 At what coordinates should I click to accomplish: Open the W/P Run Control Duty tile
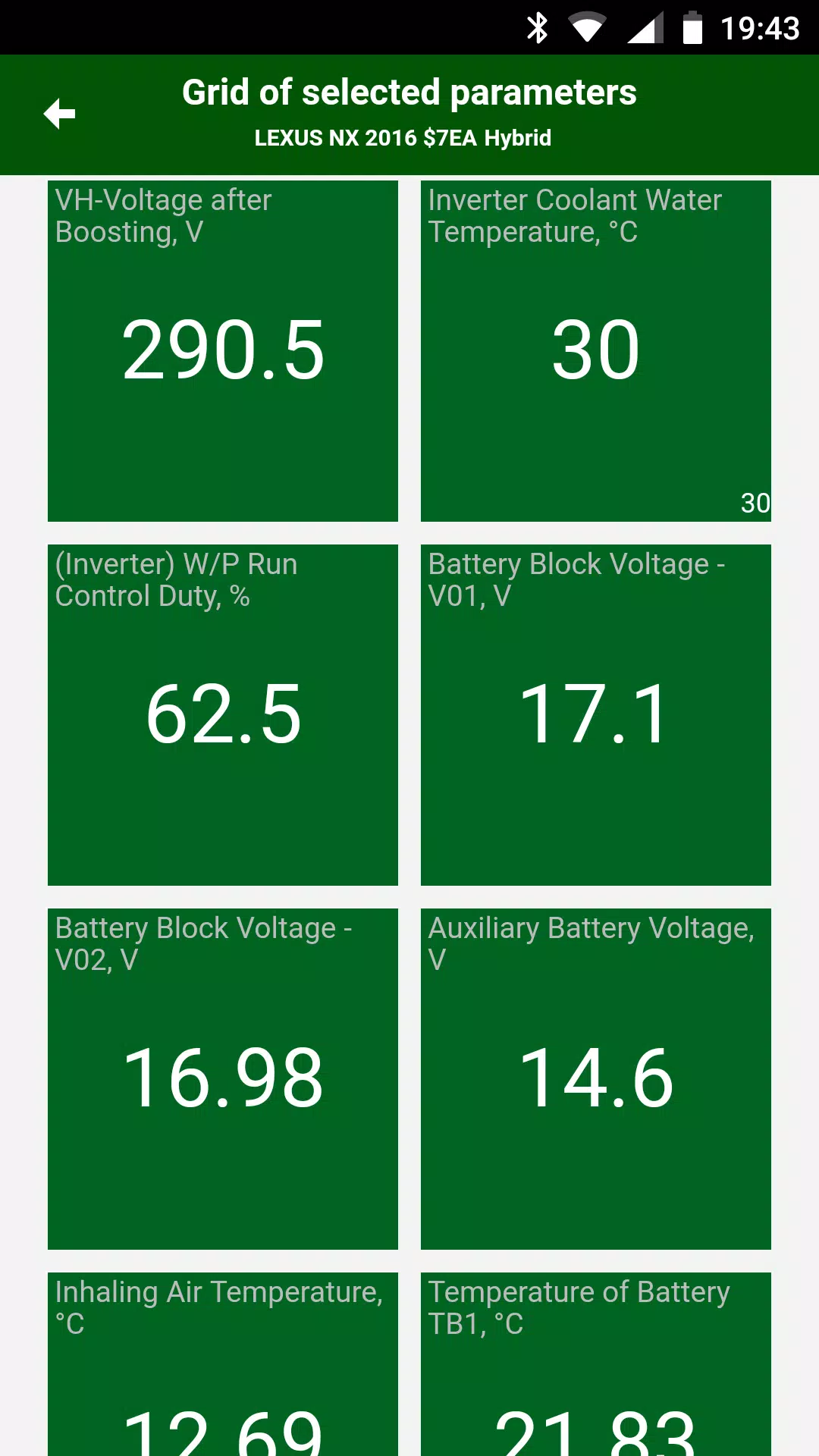point(221,713)
